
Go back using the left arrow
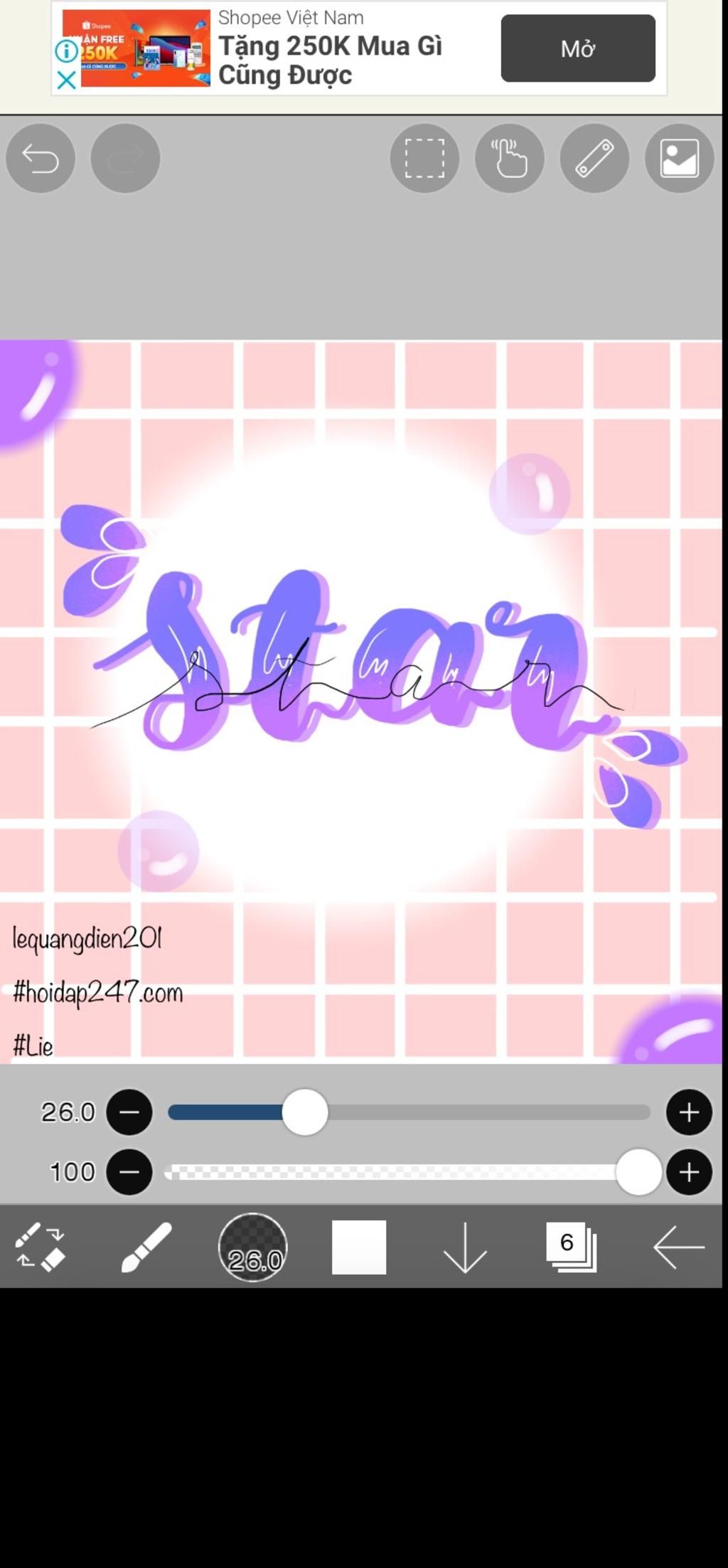point(678,1247)
